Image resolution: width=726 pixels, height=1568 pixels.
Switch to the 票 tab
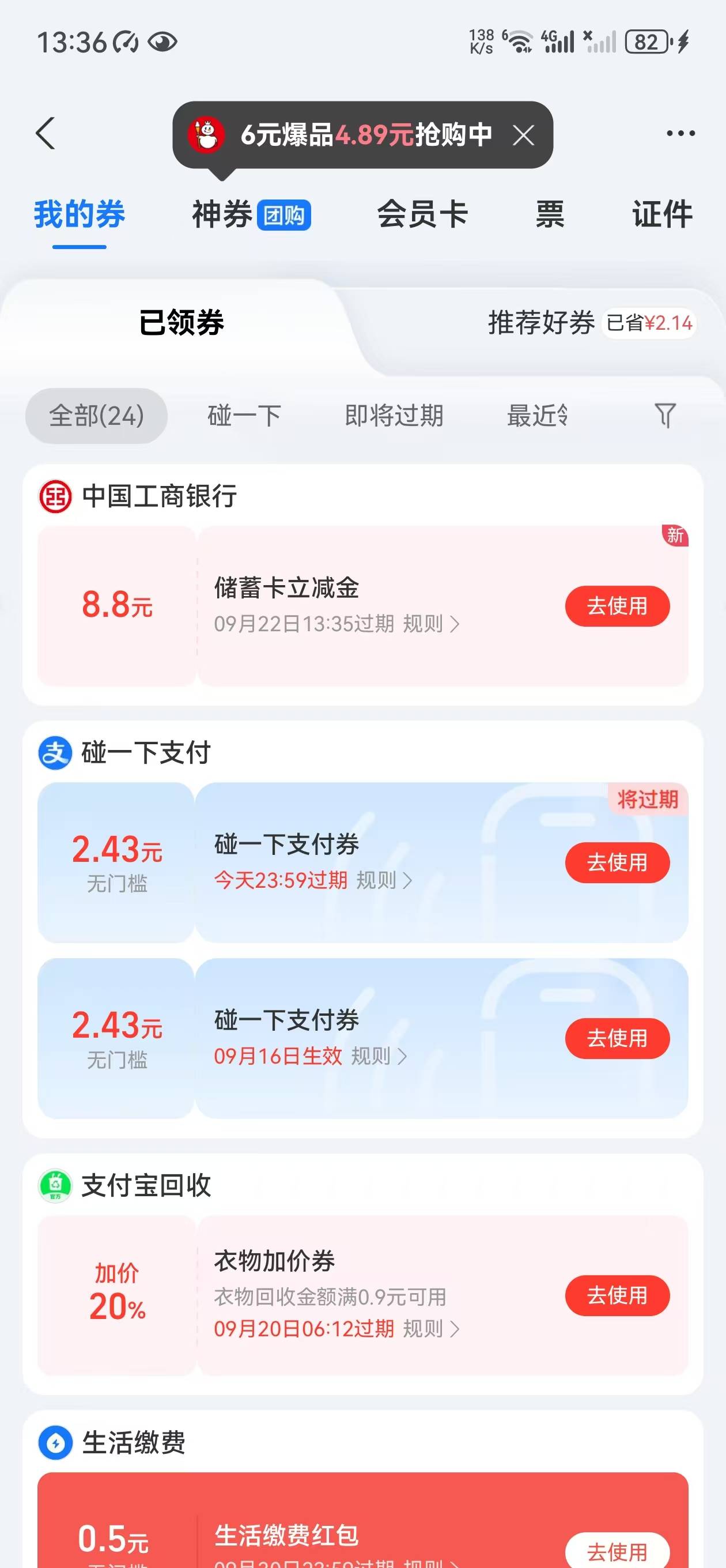click(550, 214)
